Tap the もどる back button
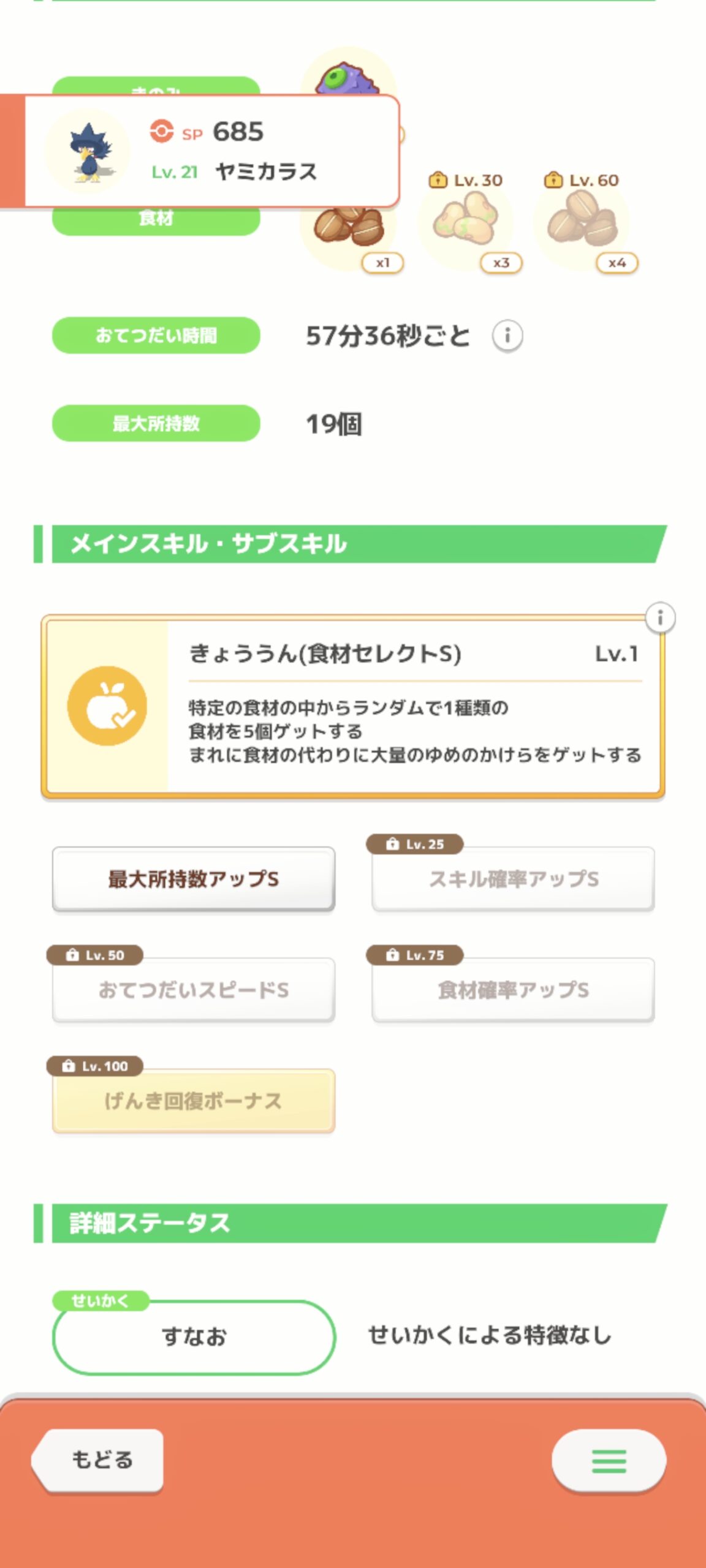This screenshot has height=1568, width=706. pyautogui.click(x=98, y=1460)
